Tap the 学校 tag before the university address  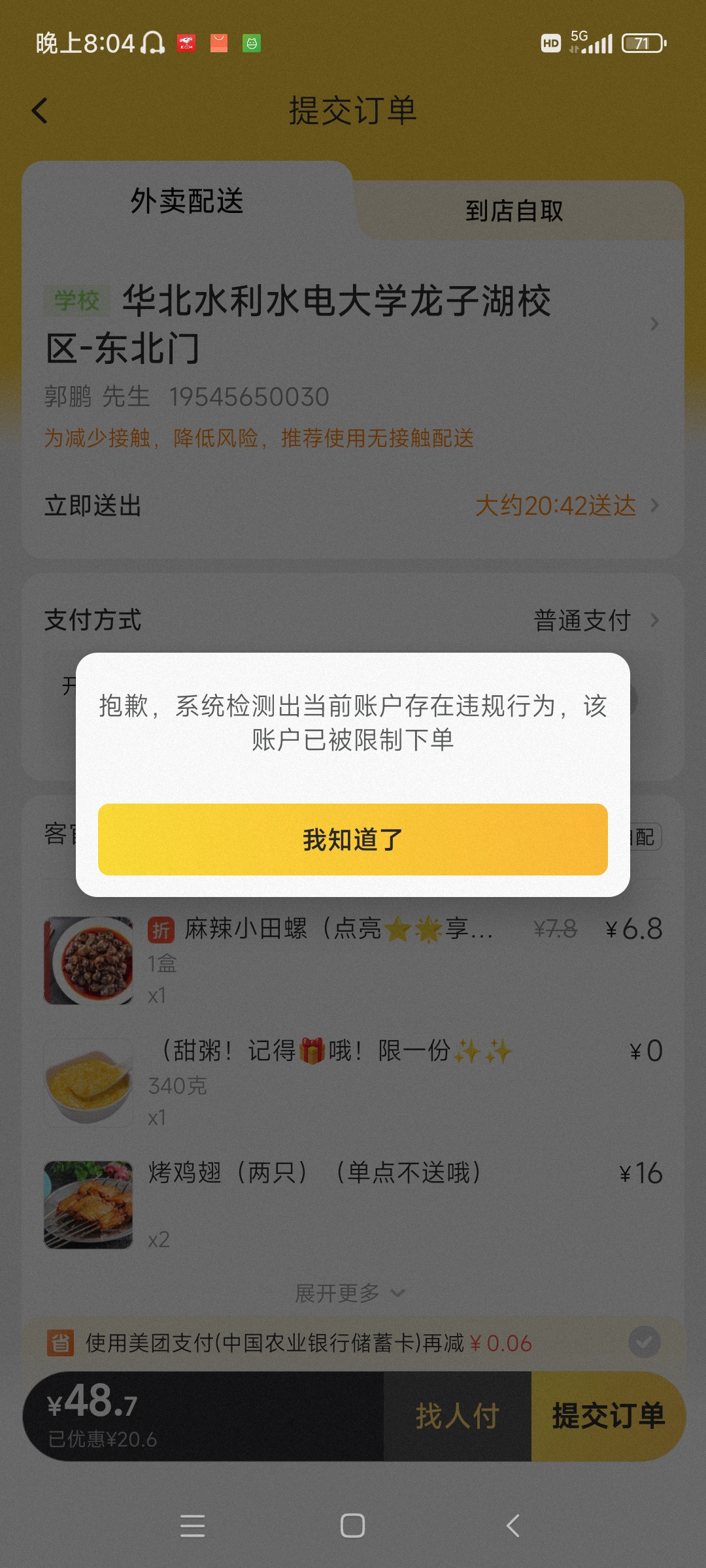point(76,298)
